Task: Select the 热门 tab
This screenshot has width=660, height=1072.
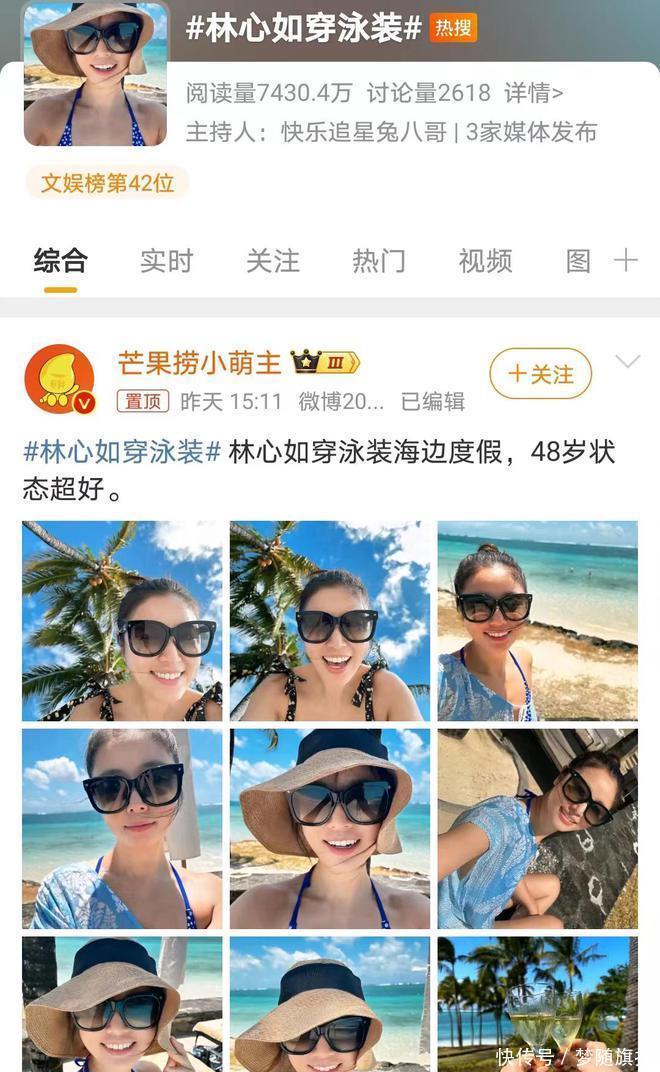Action: [x=378, y=261]
